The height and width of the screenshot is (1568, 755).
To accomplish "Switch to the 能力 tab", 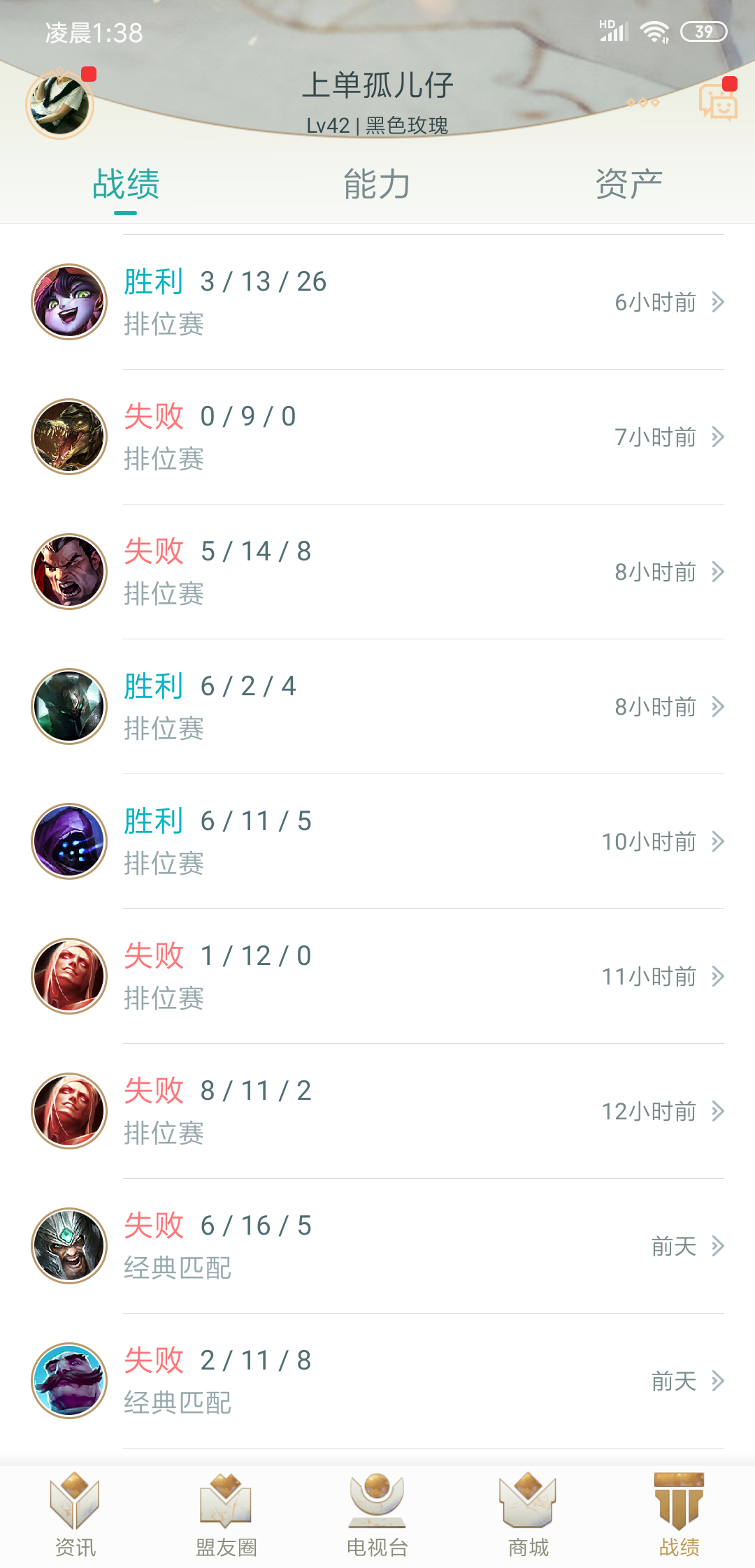I will pos(376,184).
